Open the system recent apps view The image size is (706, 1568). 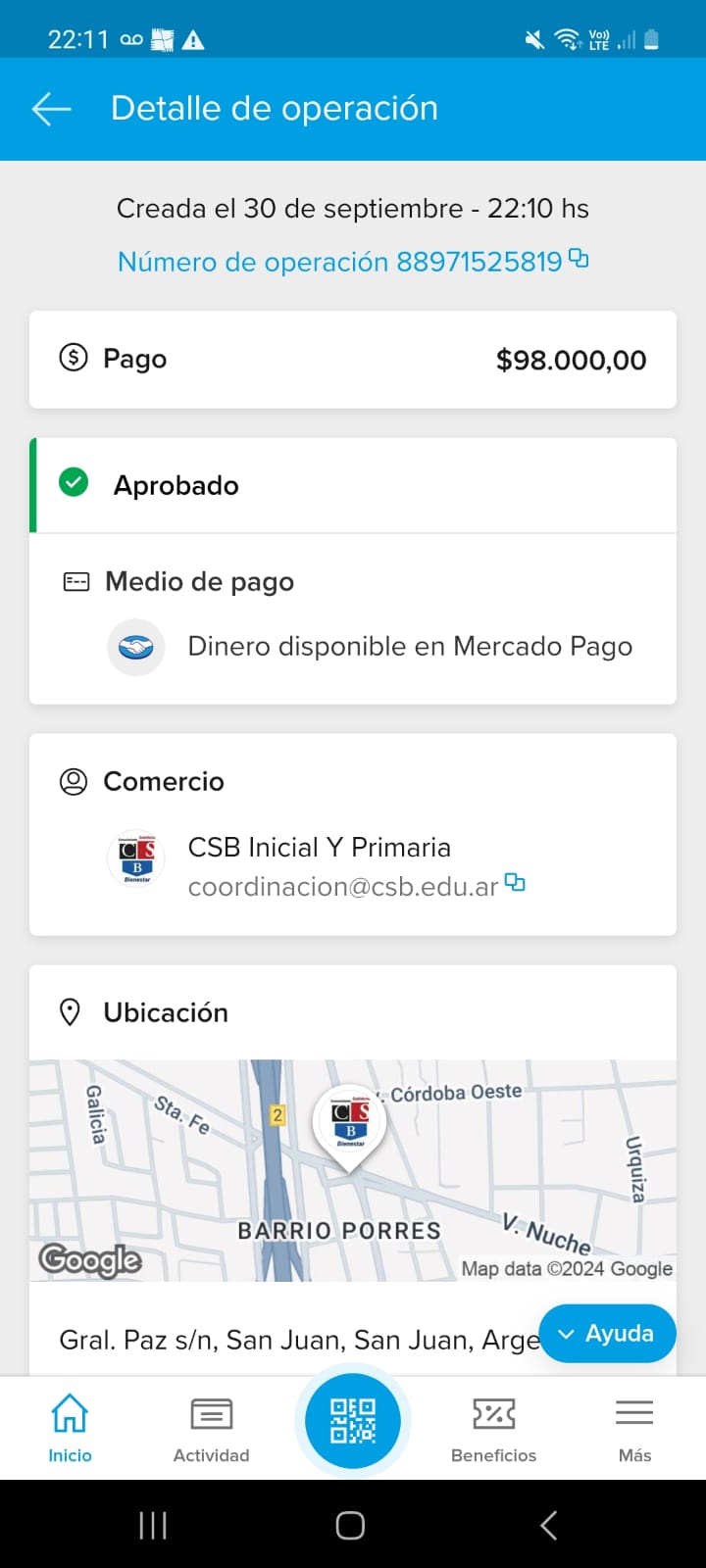point(153,1525)
